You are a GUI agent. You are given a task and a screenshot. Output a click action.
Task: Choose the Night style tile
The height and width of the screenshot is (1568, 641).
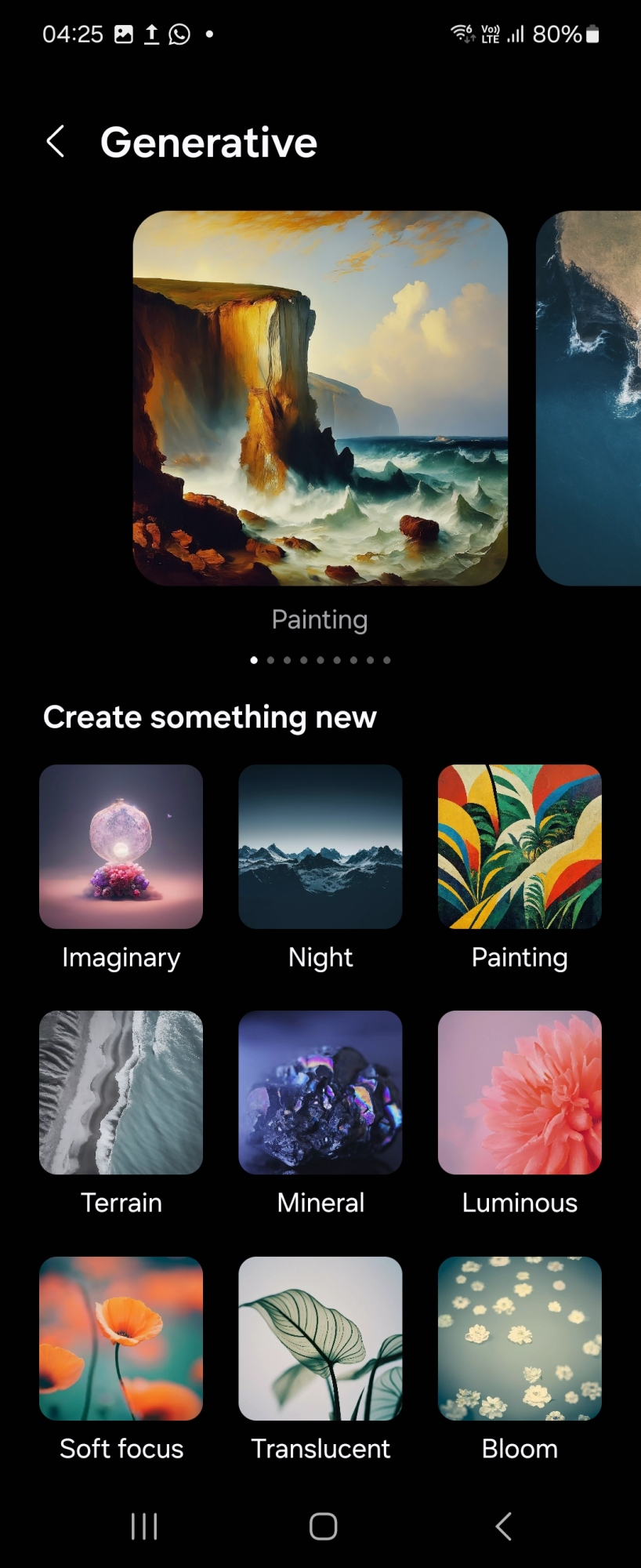[x=320, y=847]
